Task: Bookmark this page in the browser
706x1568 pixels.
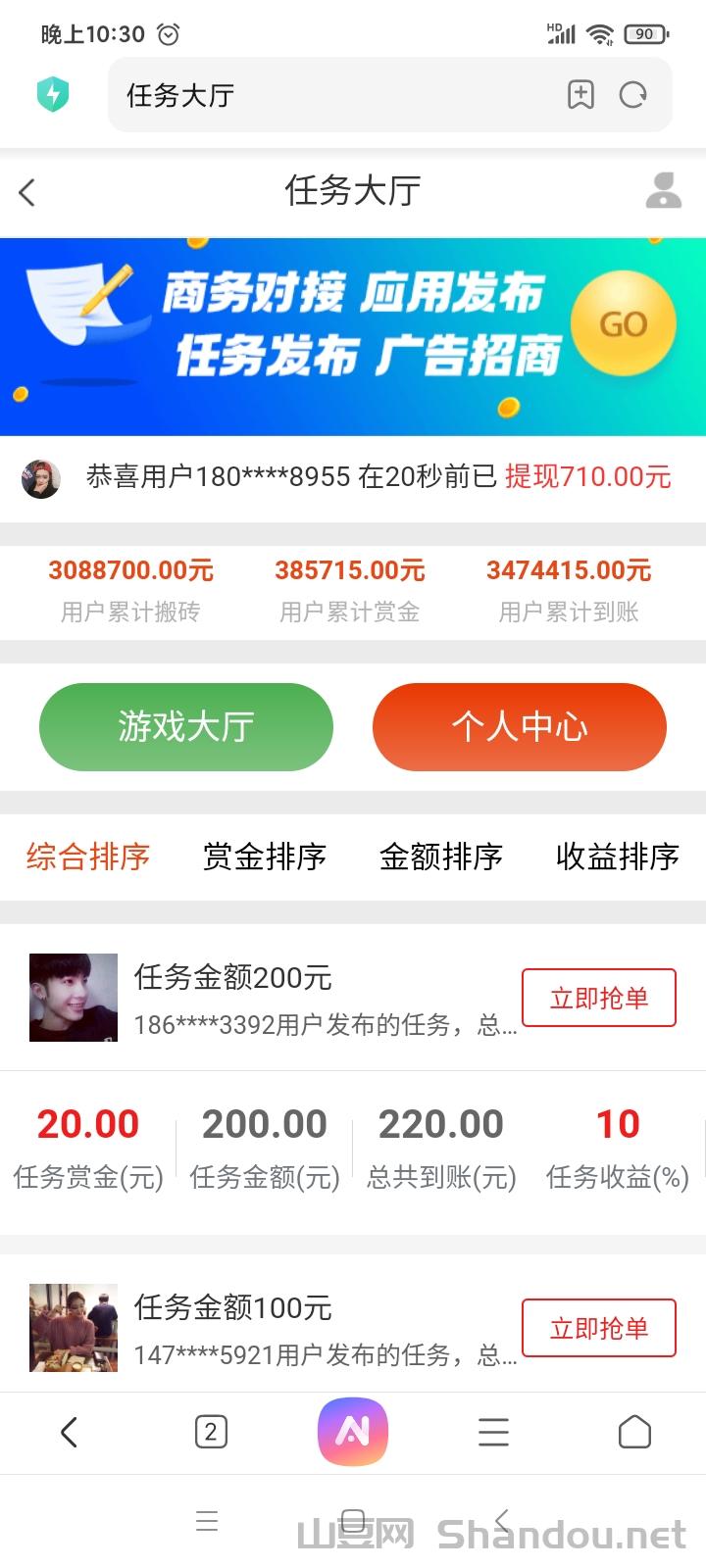Action: [x=580, y=95]
